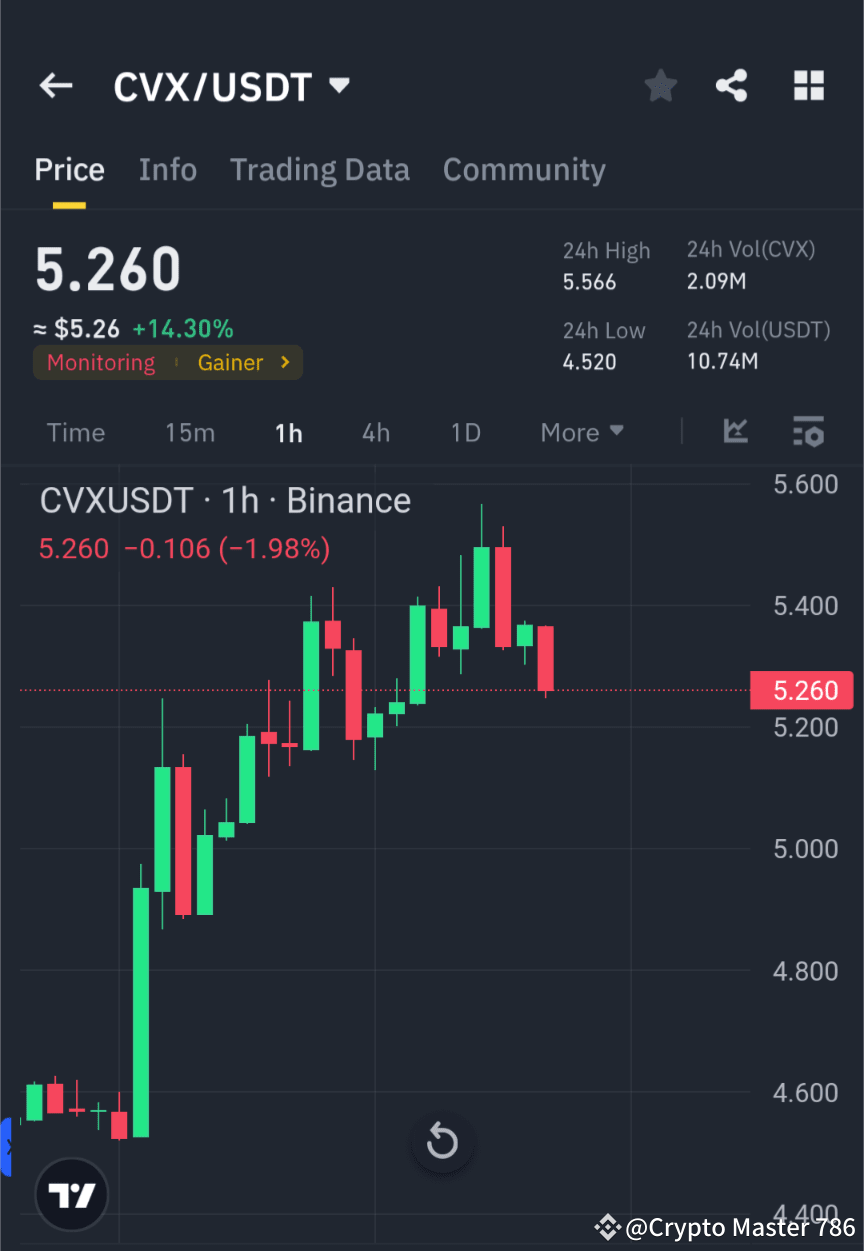Tap the Monitoring label
The width and height of the screenshot is (864, 1251).
coord(100,362)
